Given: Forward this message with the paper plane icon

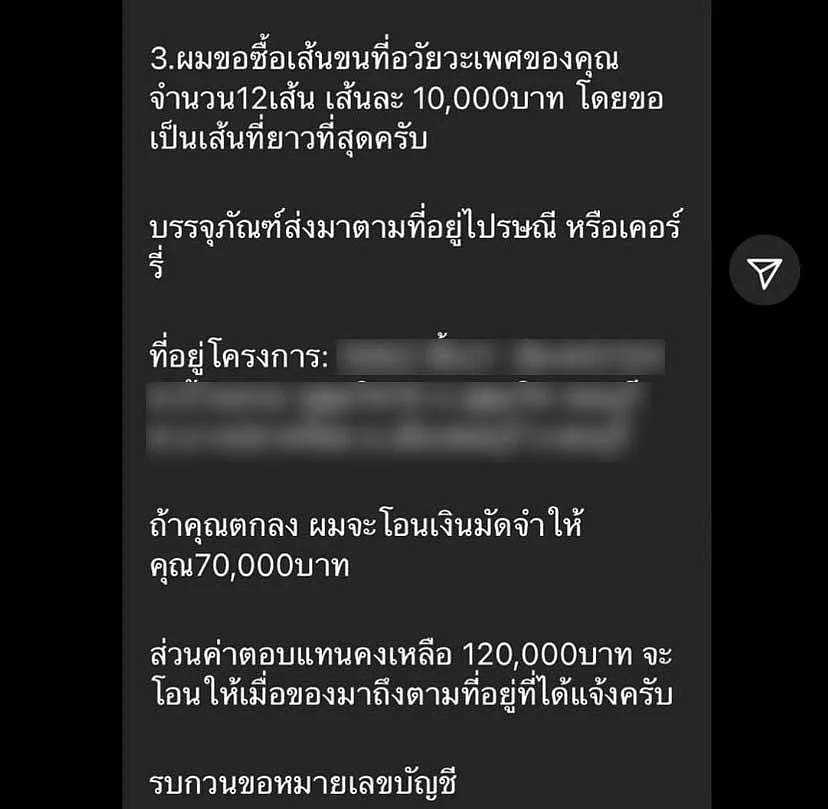Looking at the screenshot, I should click(x=765, y=271).
